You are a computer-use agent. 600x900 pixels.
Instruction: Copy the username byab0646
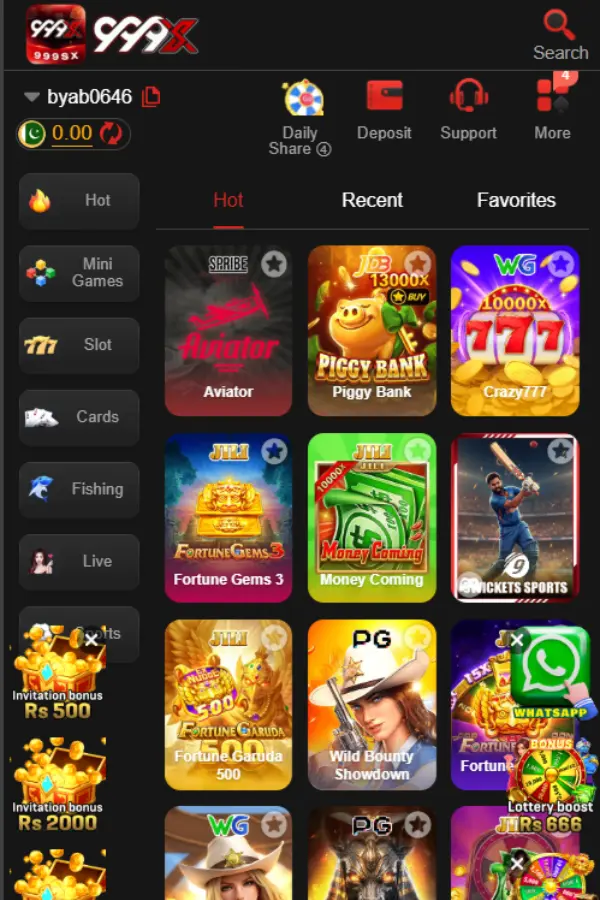151,96
